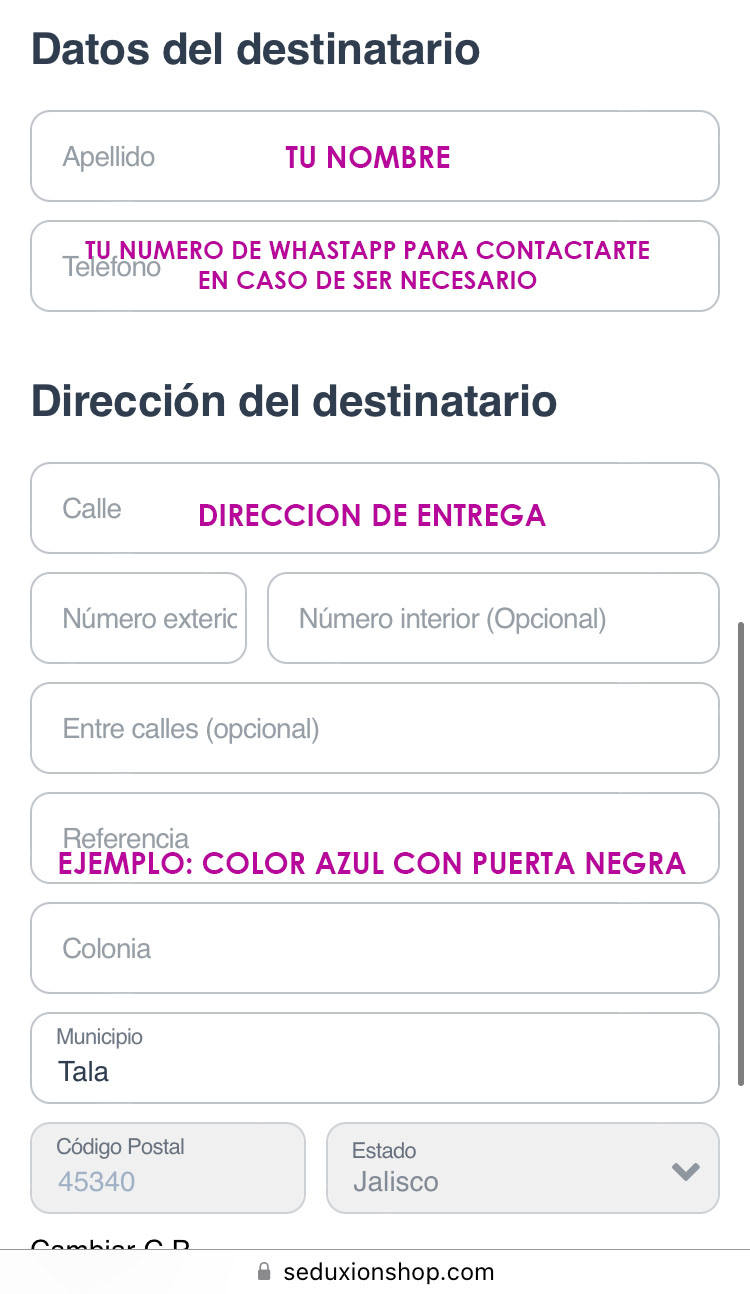The height and width of the screenshot is (1294, 750).
Task: Select the Entre calles (opcional) field
Action: click(374, 728)
